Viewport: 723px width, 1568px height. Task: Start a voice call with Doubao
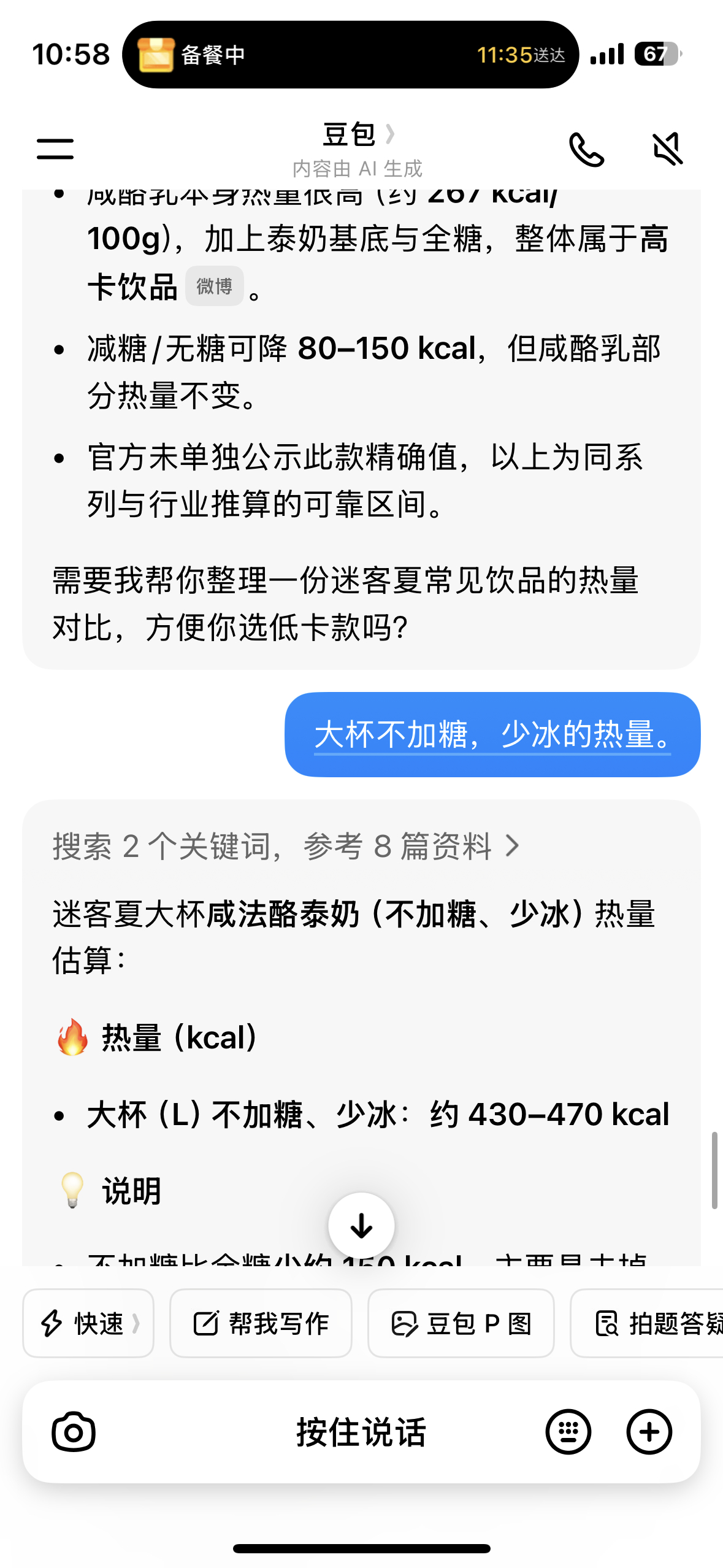click(587, 149)
